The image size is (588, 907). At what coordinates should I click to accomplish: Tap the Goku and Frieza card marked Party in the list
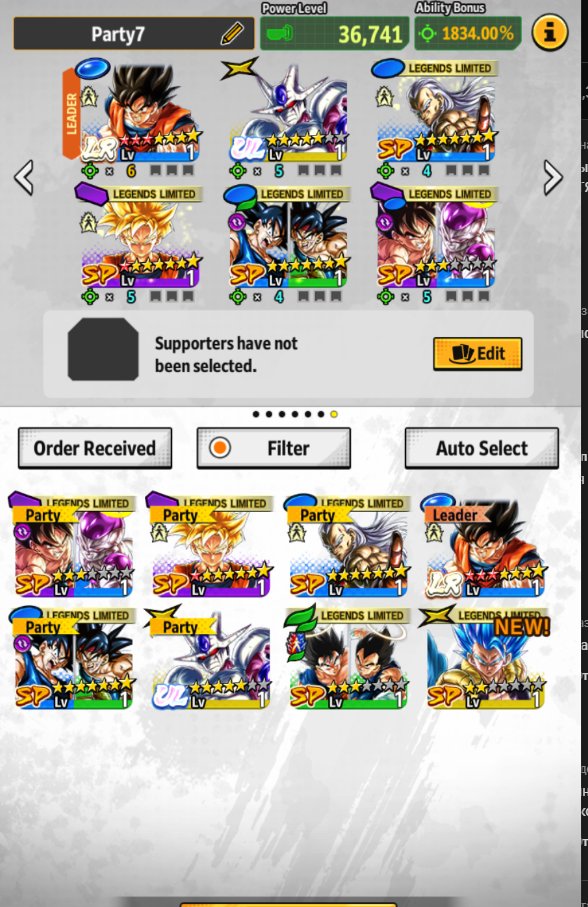[73, 545]
